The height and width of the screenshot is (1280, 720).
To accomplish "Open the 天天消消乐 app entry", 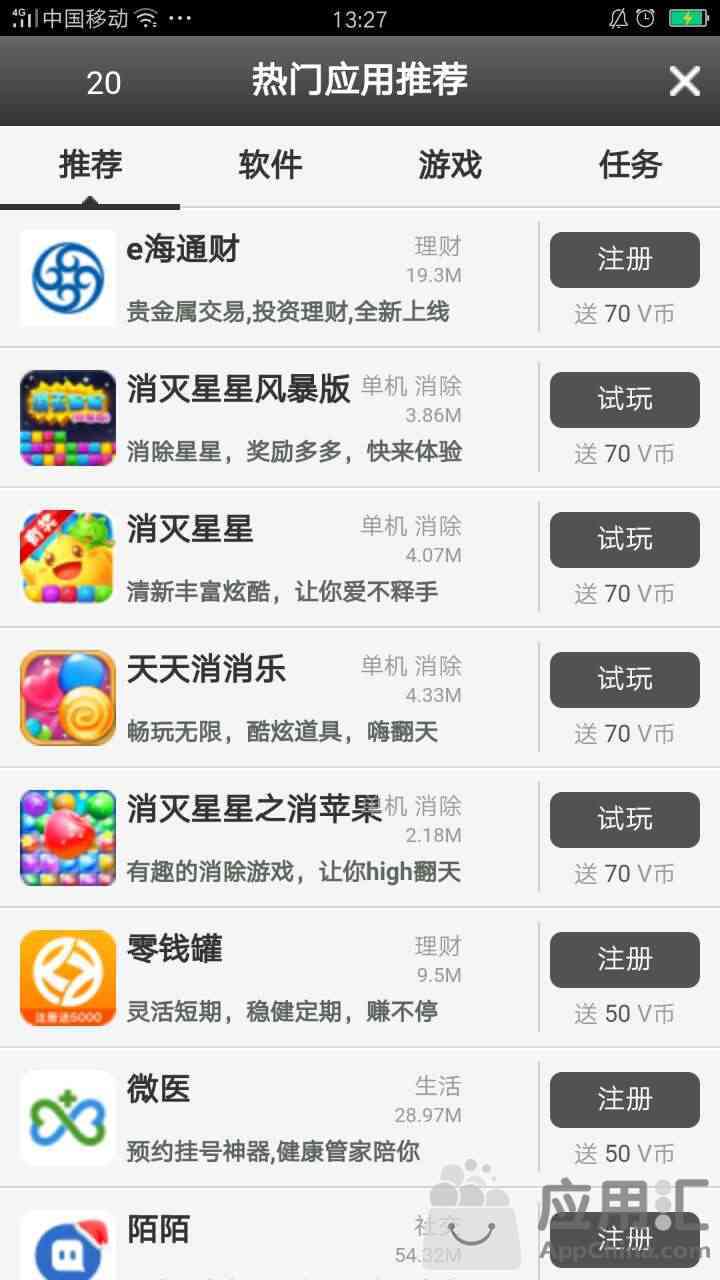I will pyautogui.click(x=270, y=698).
